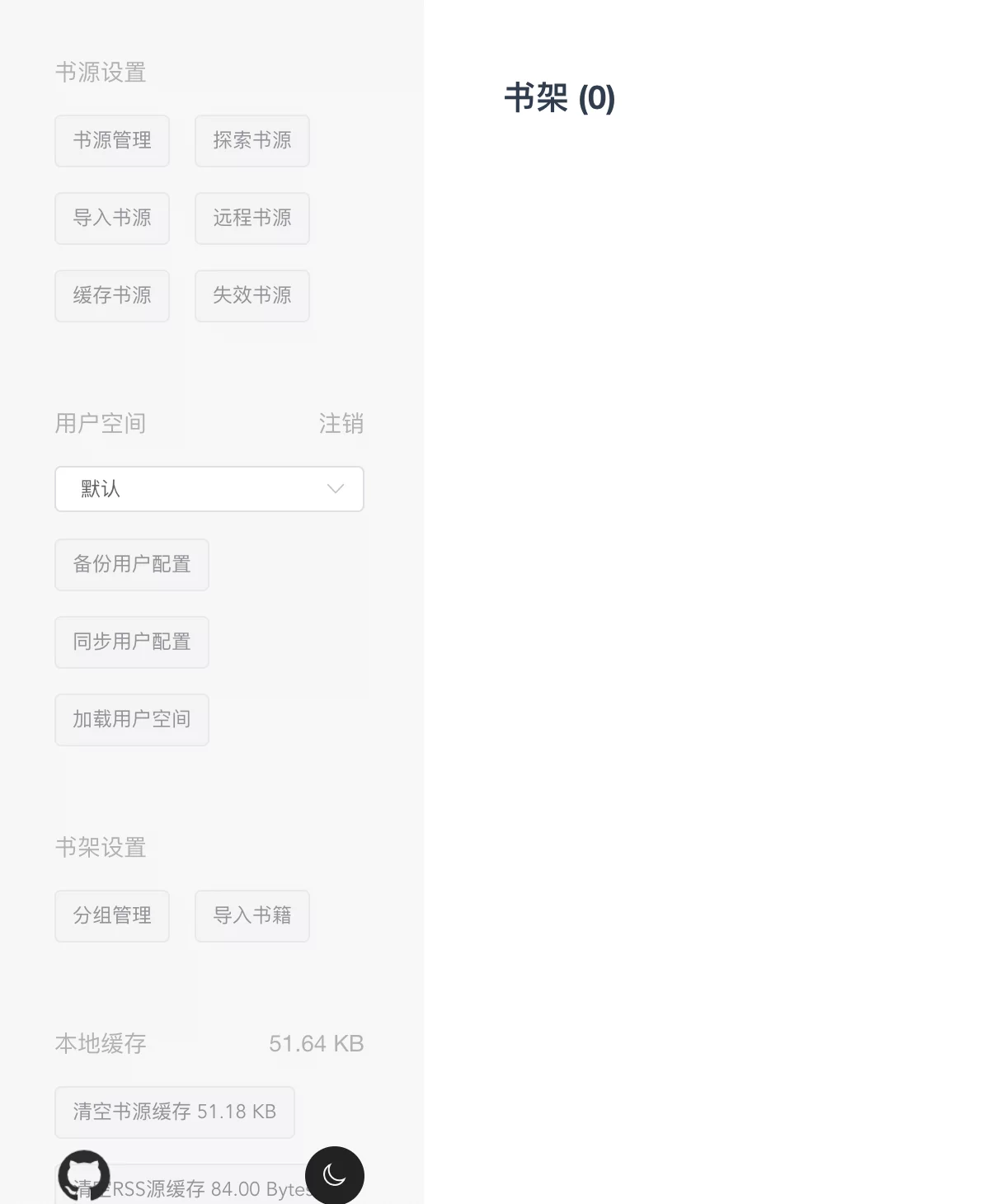Viewport: 1006px width, 1204px height.
Task: Tap 加载用户空间 button
Action: tap(132, 720)
